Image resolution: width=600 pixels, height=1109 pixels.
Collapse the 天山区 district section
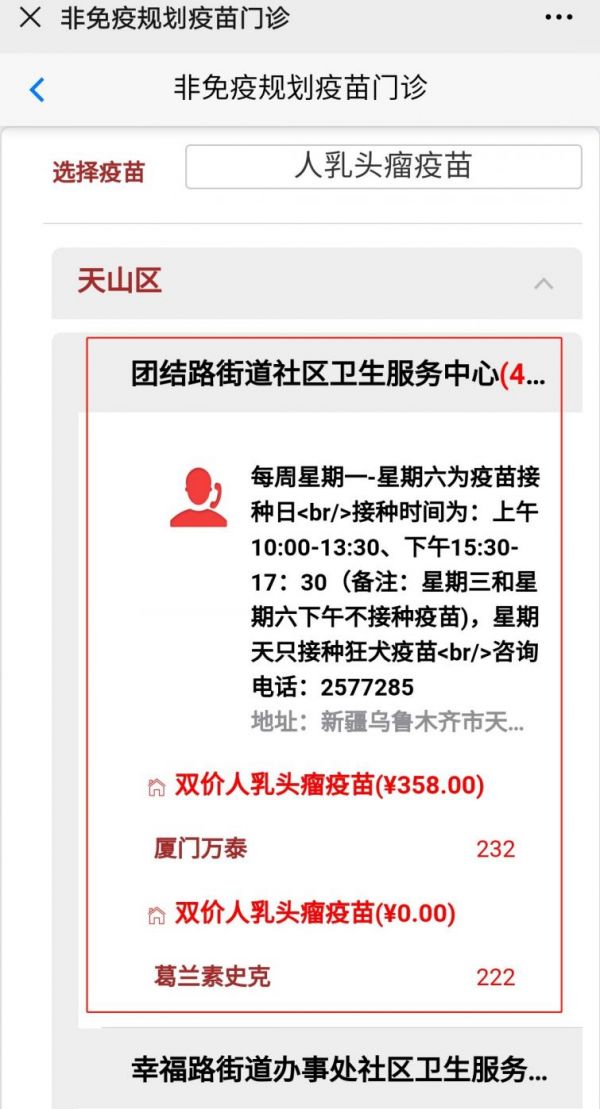(317, 283)
